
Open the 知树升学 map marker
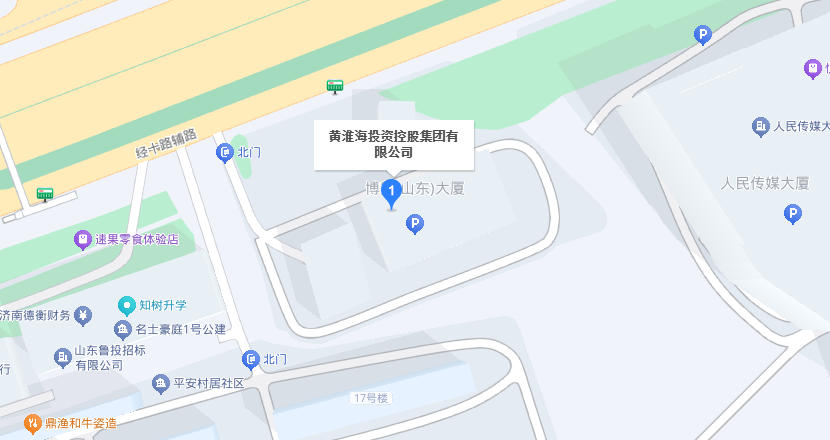[127, 306]
